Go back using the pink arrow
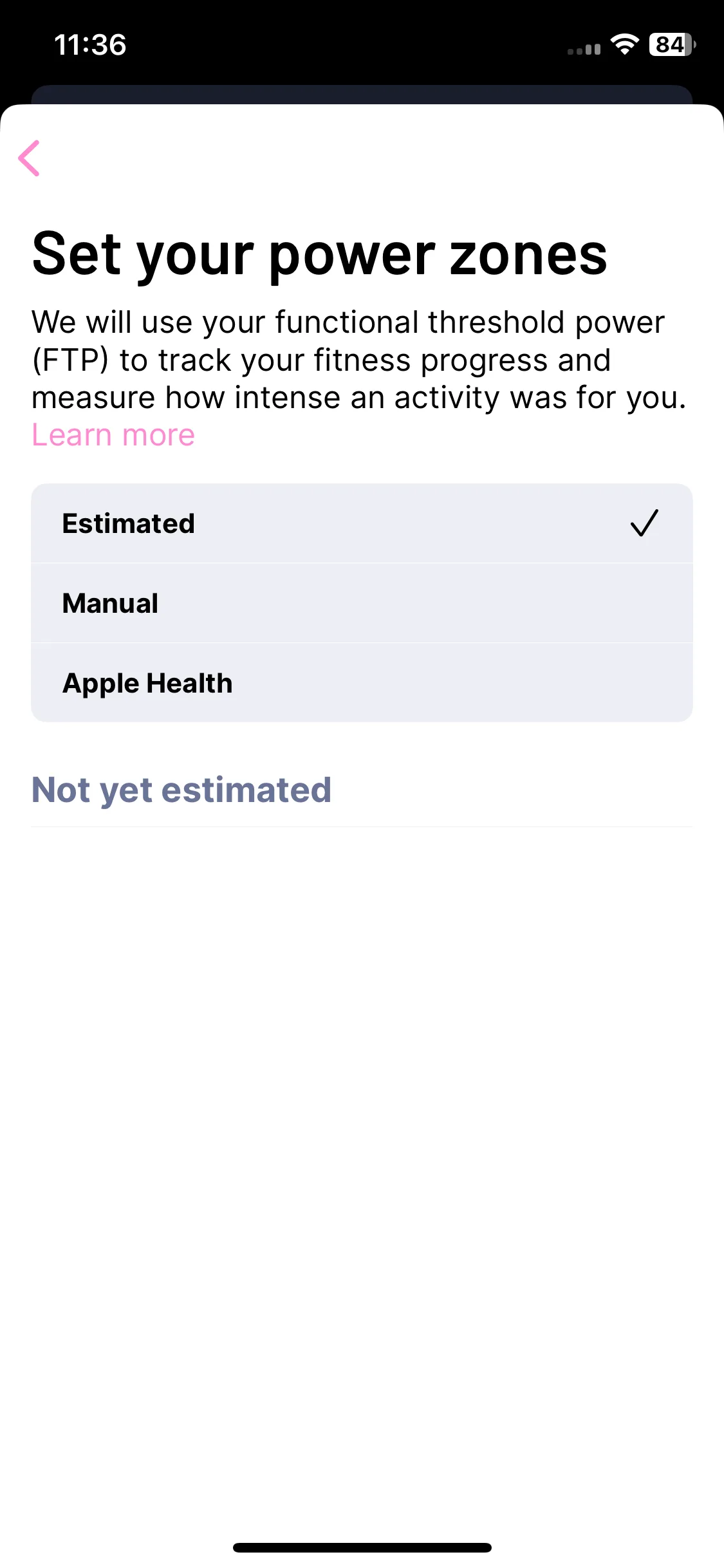This screenshot has height=1568, width=724. (30, 158)
